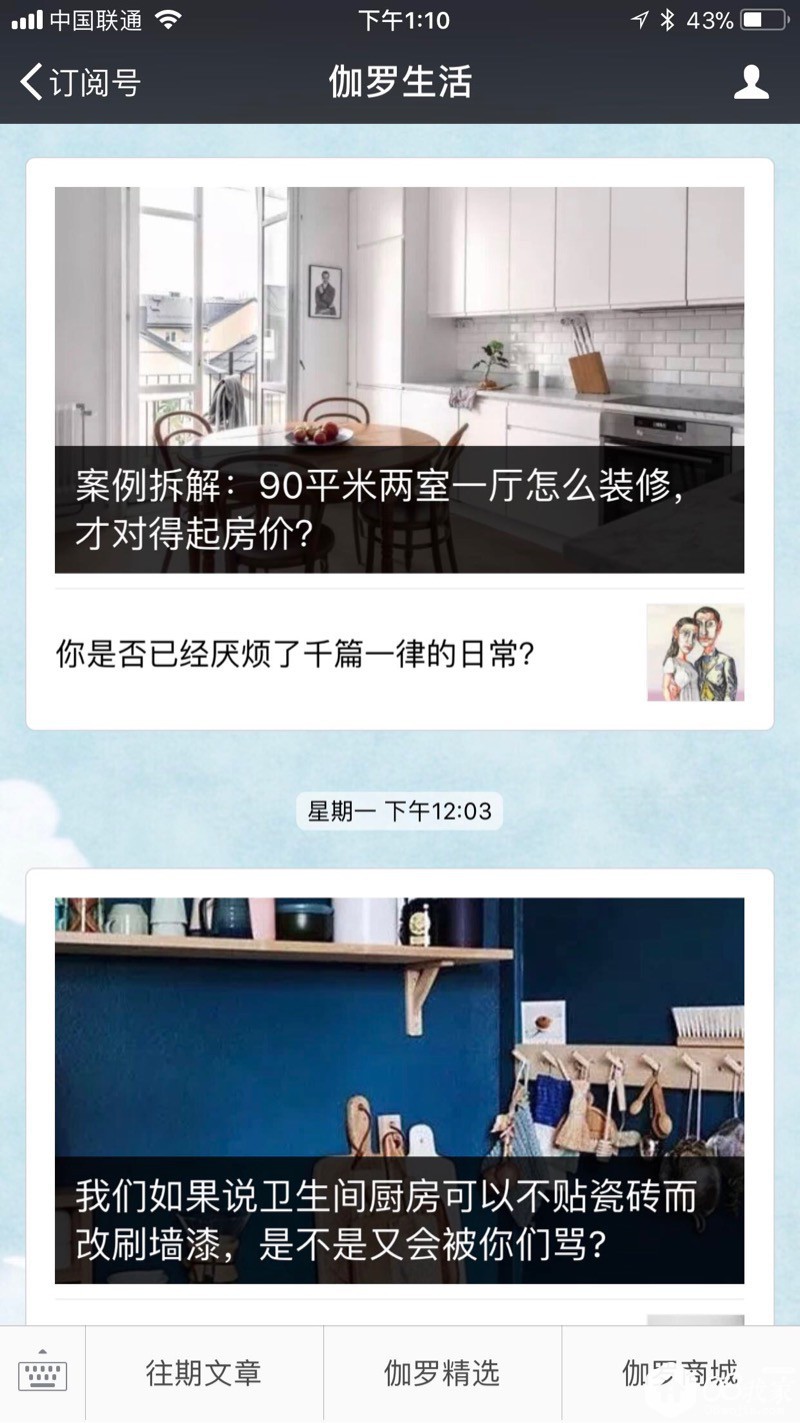The height and width of the screenshot is (1423, 800).
Task: Open article about 卫生间厨房不贴瓷砖
Action: [x=399, y=1090]
